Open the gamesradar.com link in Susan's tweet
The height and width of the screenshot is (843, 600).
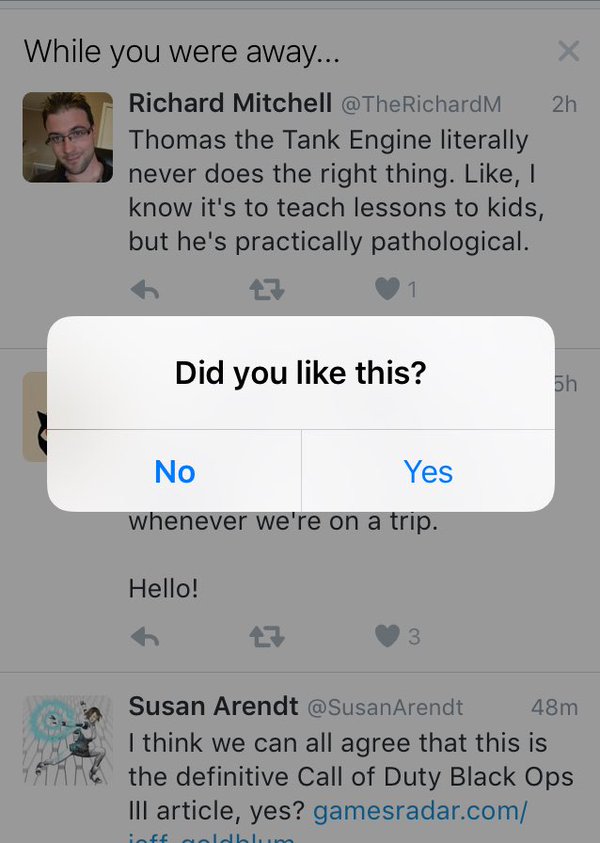coord(420,810)
